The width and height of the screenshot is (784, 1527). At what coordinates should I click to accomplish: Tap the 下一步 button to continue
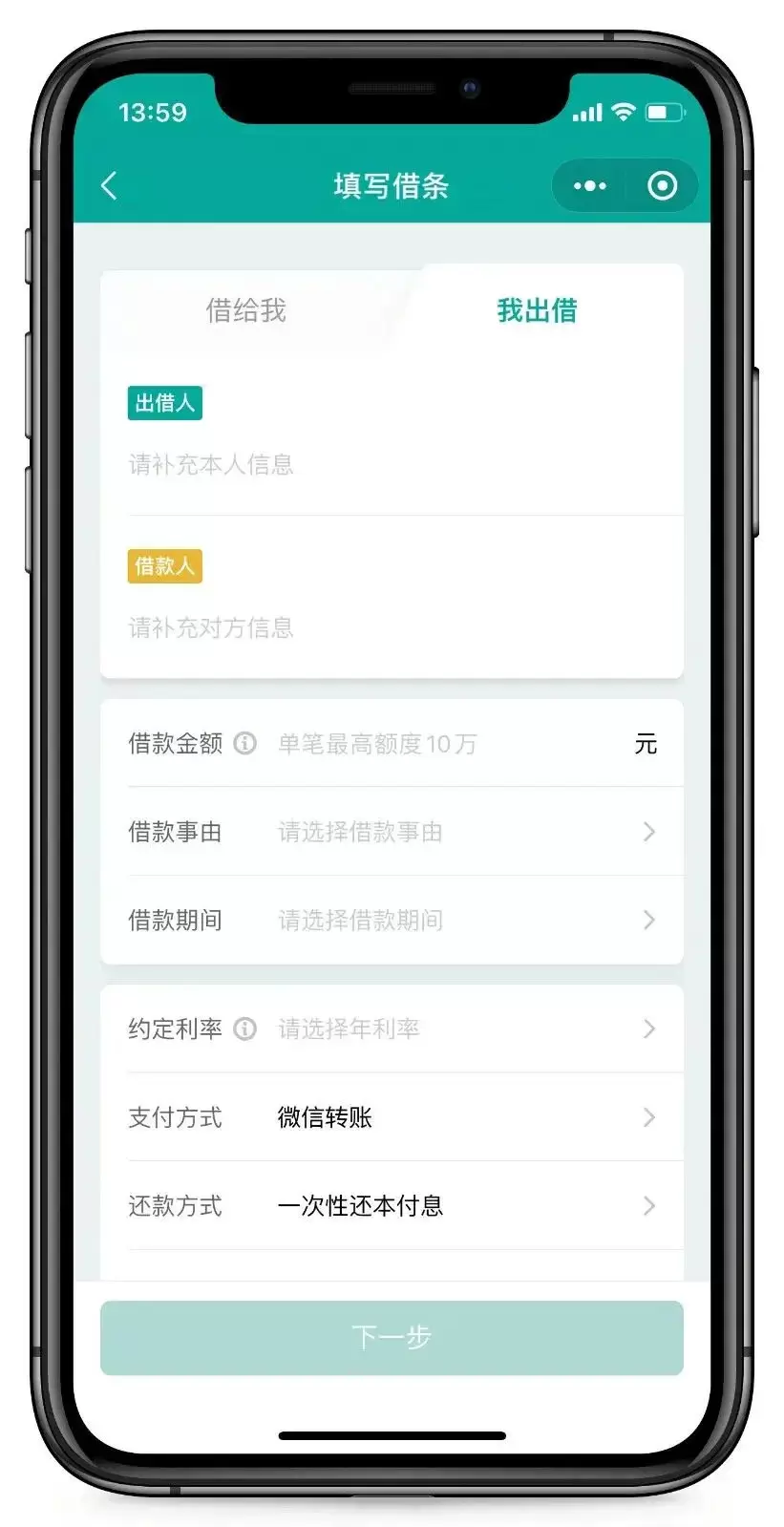point(392,1337)
